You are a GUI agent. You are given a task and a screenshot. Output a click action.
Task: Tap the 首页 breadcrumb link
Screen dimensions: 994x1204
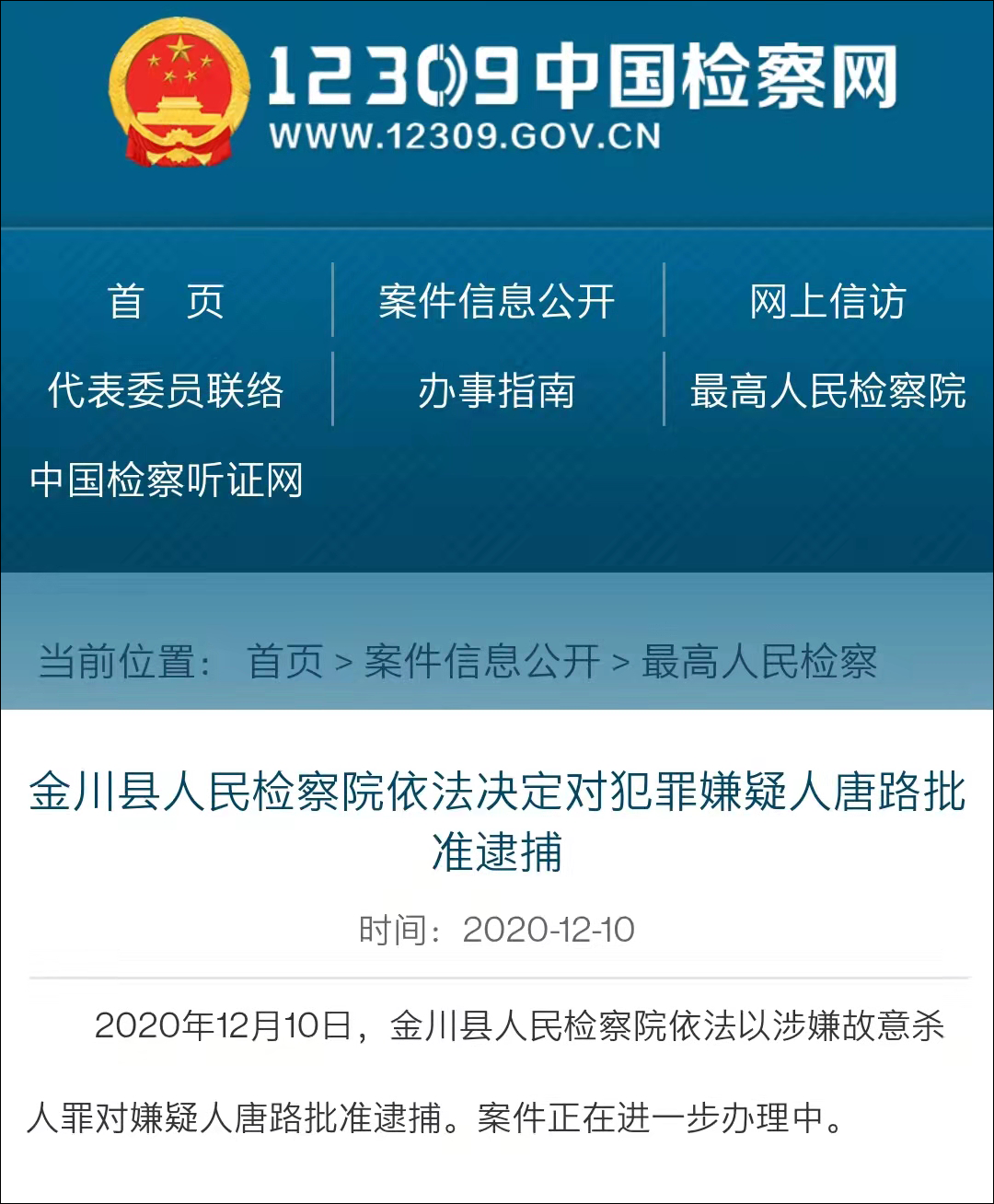pos(285,662)
